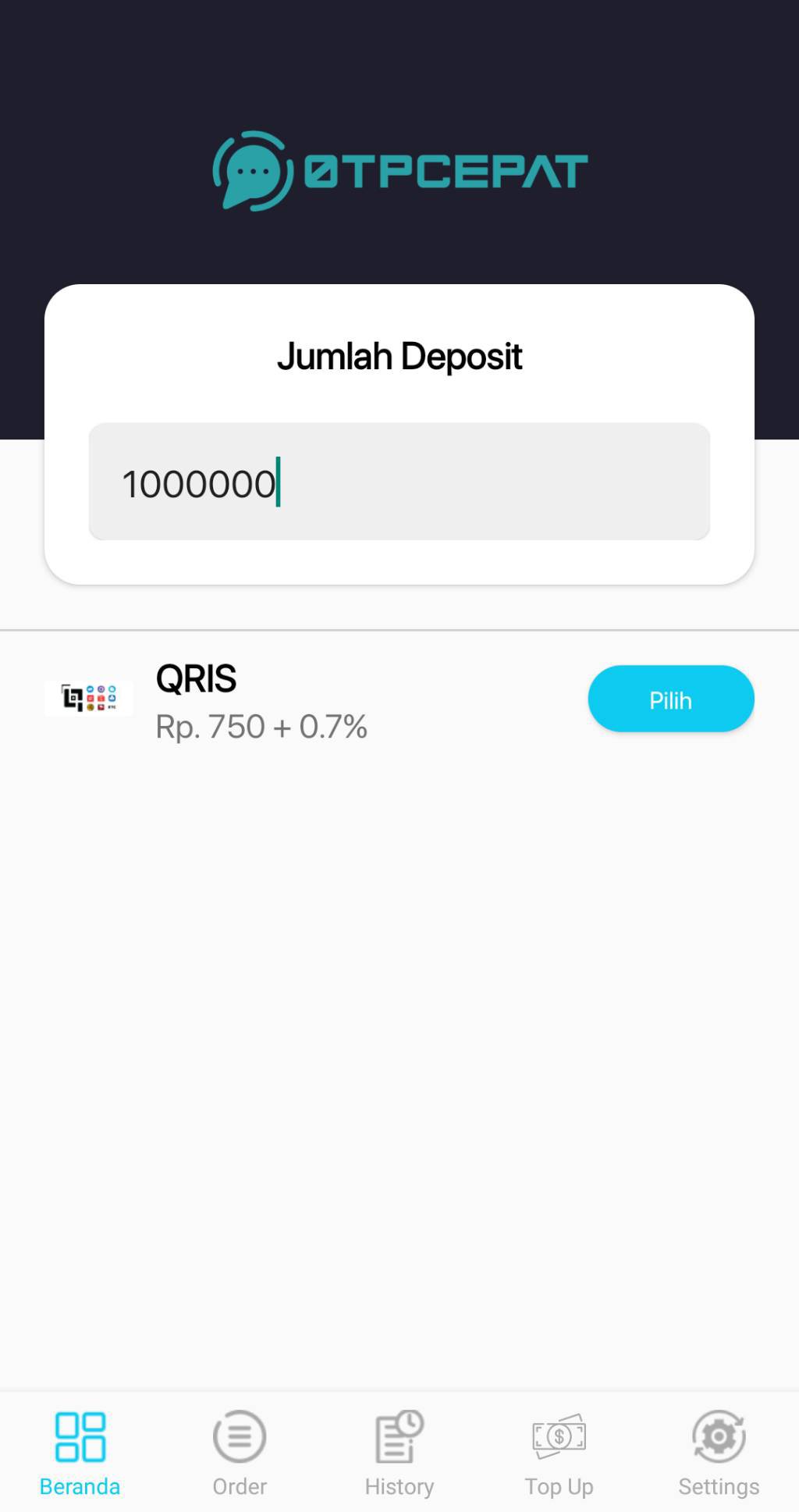This screenshot has width=799, height=1512.
Task: Open the Top Up section
Action: point(559,1453)
